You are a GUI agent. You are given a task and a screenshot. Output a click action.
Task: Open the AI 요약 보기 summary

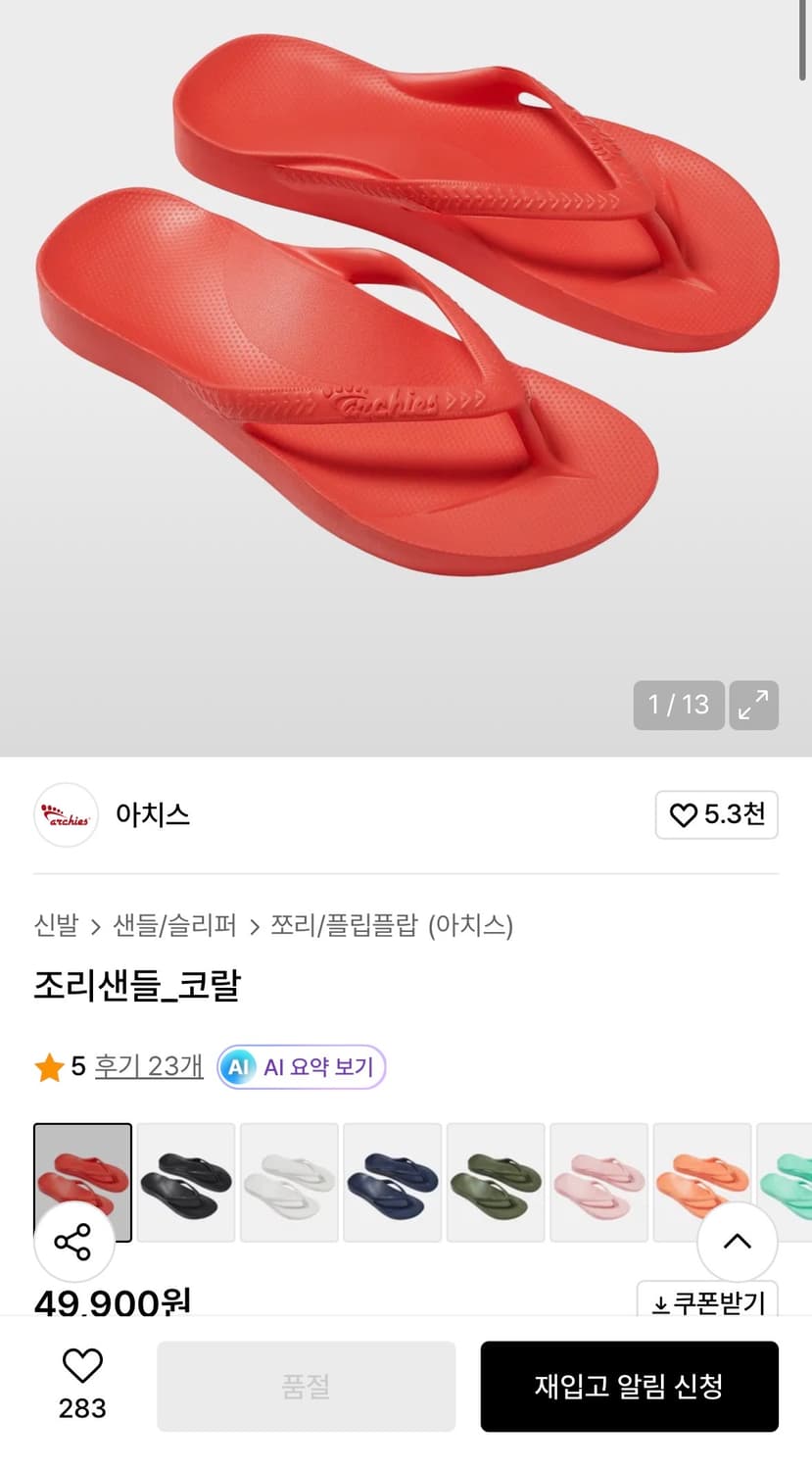pyautogui.click(x=301, y=1067)
